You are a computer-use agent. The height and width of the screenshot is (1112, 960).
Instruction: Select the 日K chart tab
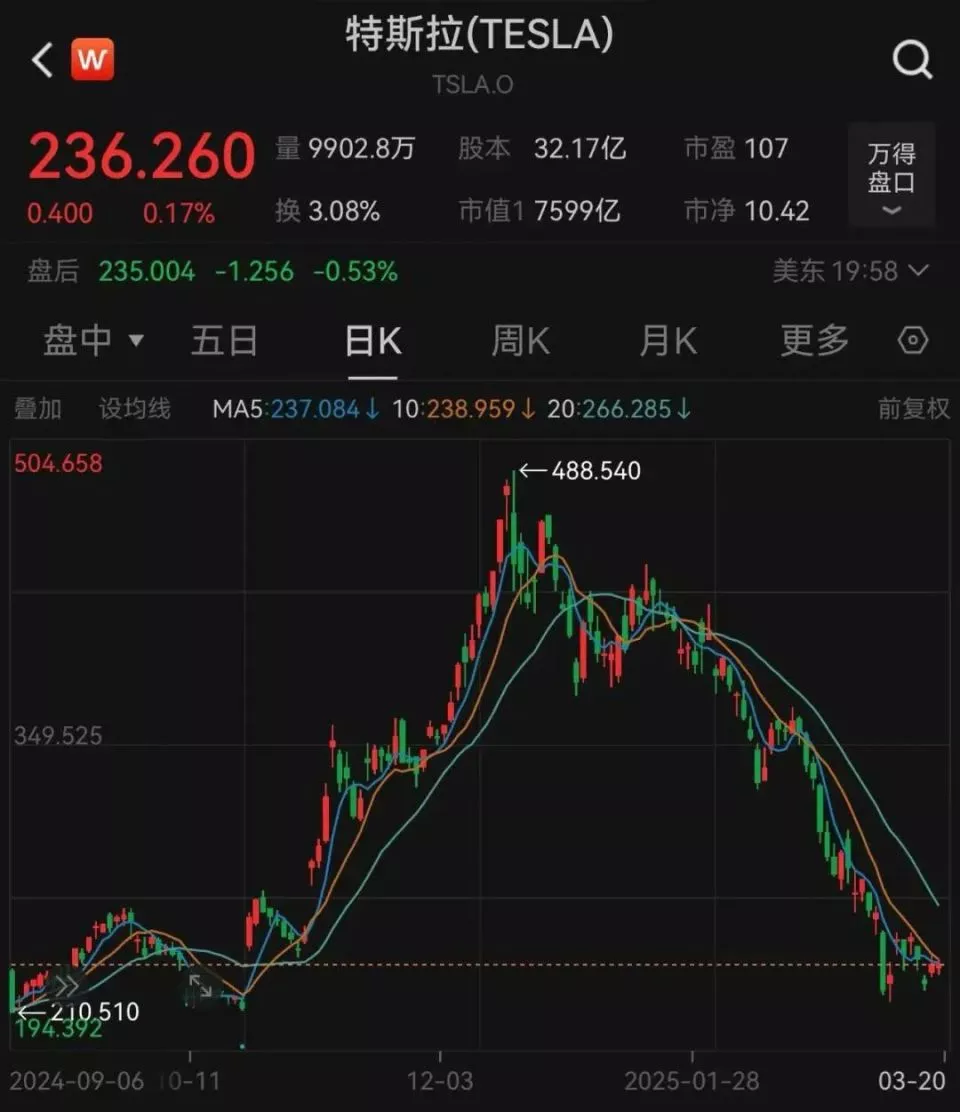(373, 341)
